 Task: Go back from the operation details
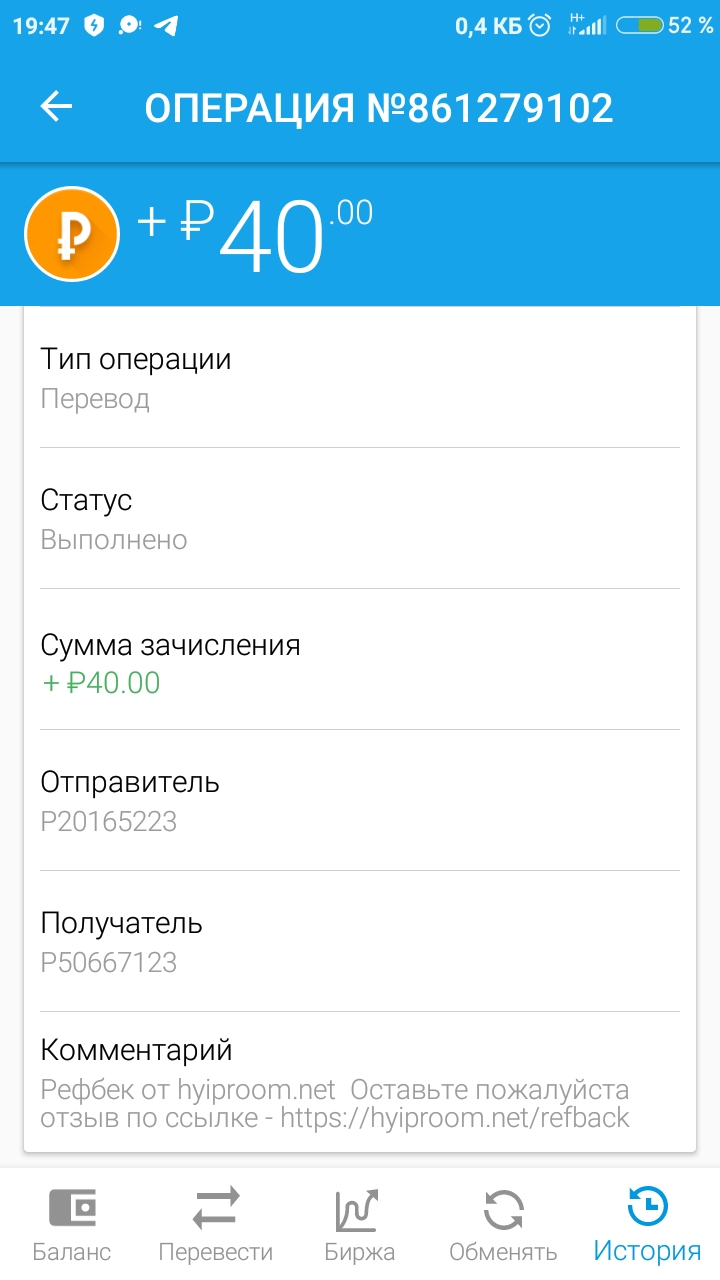pos(57,107)
